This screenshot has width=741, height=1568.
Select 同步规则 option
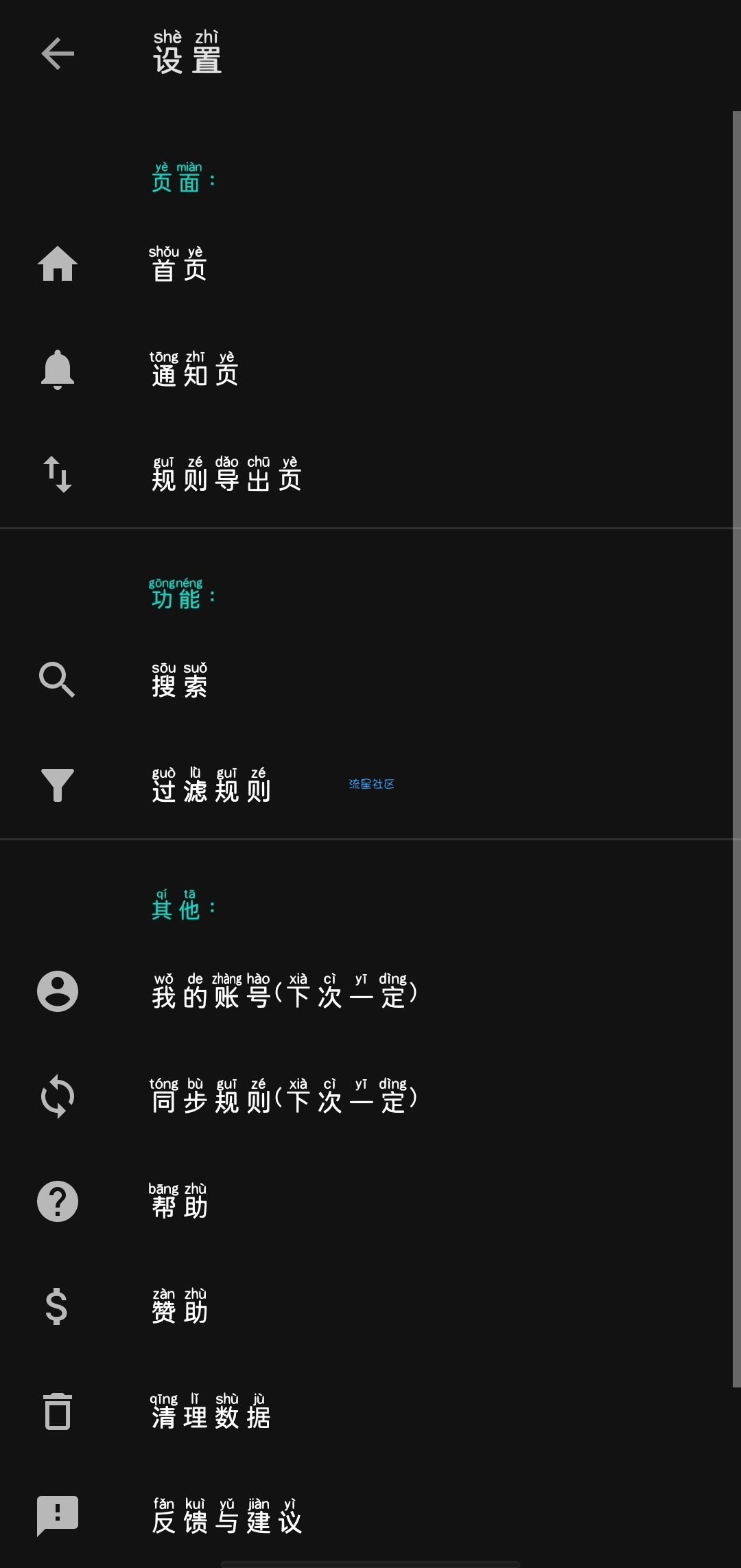[x=283, y=1097]
